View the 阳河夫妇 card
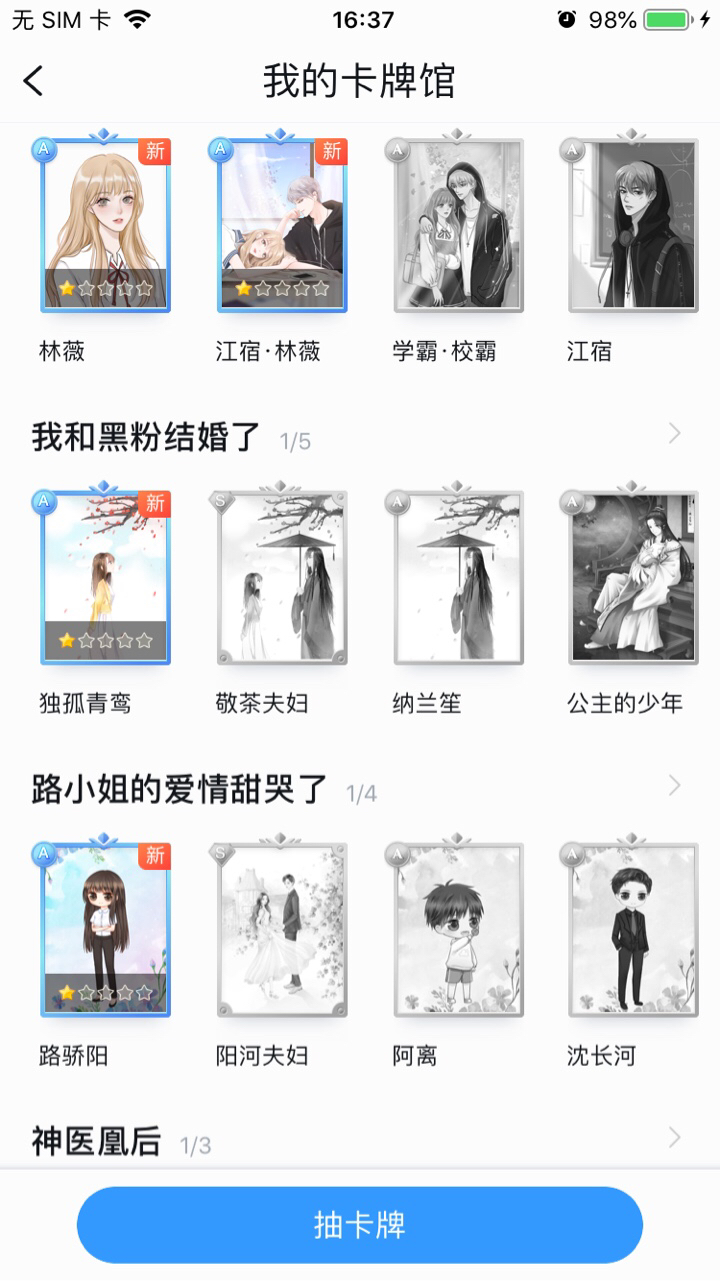This screenshot has width=720, height=1281. click(x=282, y=930)
